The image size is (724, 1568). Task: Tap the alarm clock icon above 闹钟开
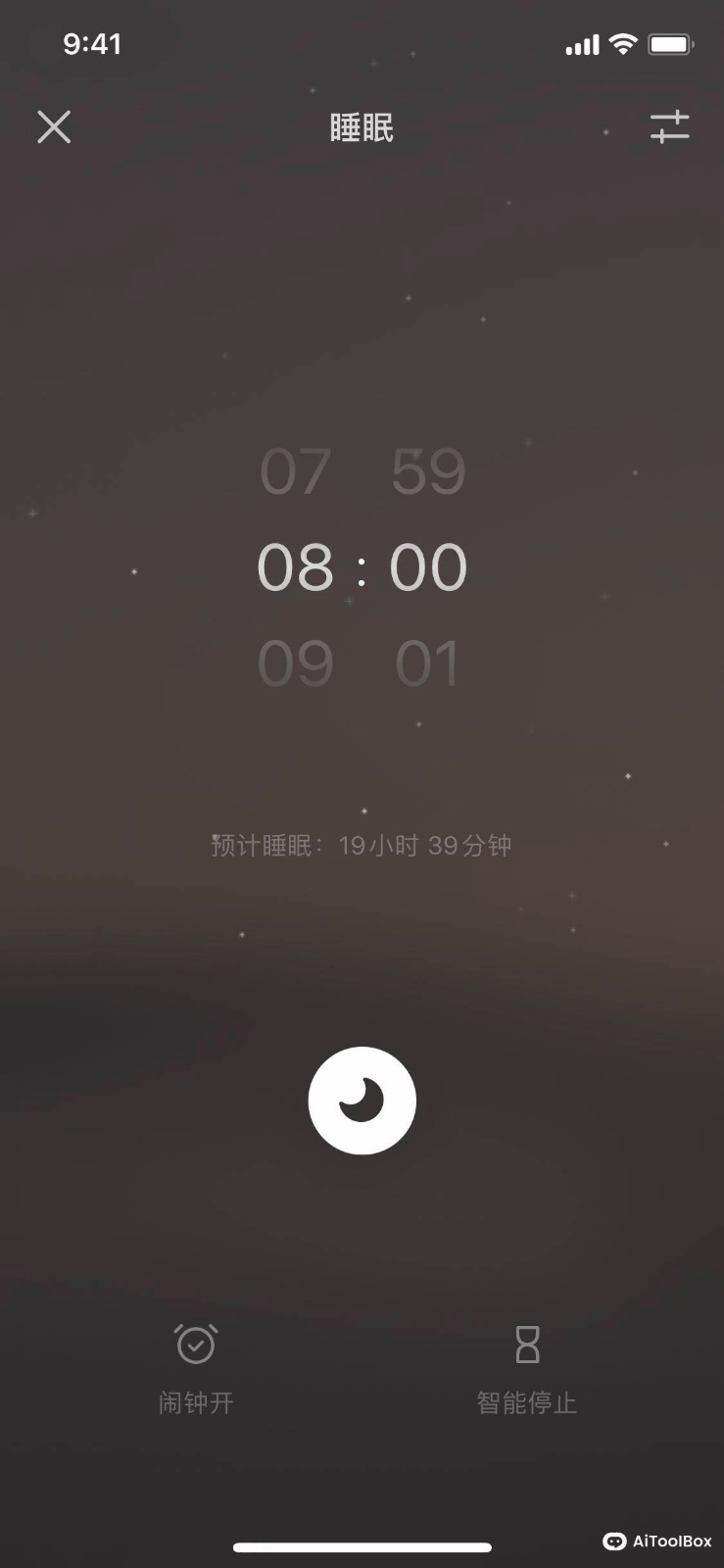point(196,1345)
